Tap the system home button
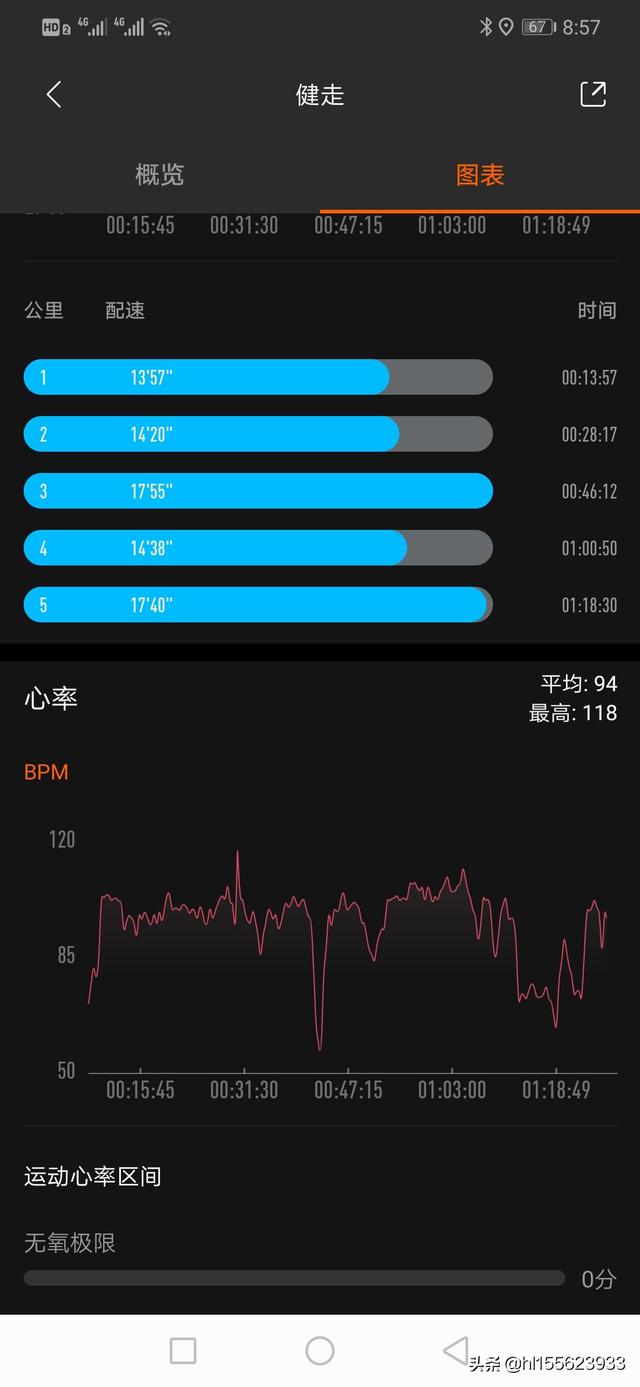The height and width of the screenshot is (1387, 640). tap(320, 1351)
